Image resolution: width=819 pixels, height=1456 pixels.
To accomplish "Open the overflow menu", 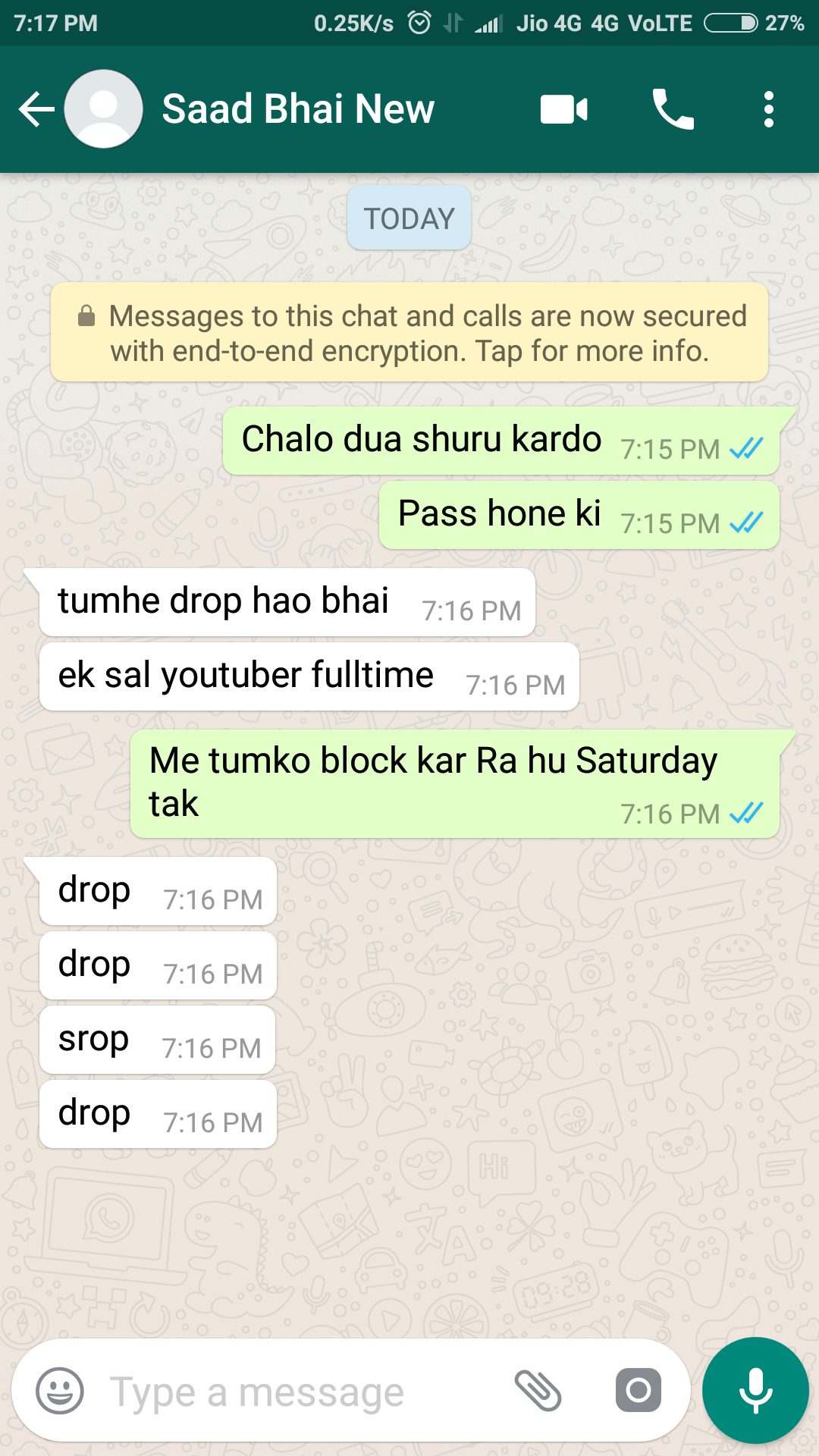I will 769,109.
